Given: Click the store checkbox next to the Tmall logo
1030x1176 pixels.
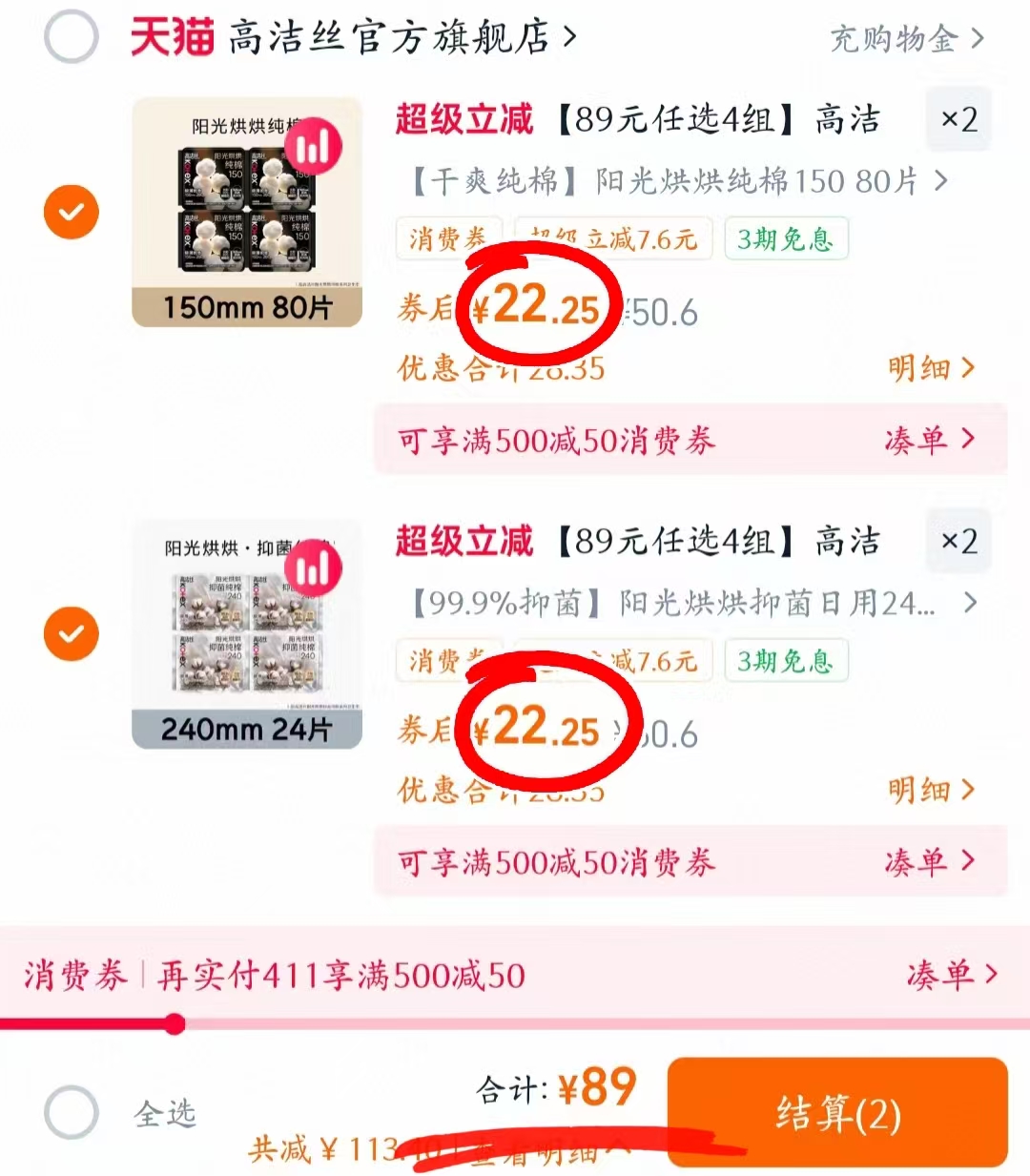Looking at the screenshot, I should 71,38.
